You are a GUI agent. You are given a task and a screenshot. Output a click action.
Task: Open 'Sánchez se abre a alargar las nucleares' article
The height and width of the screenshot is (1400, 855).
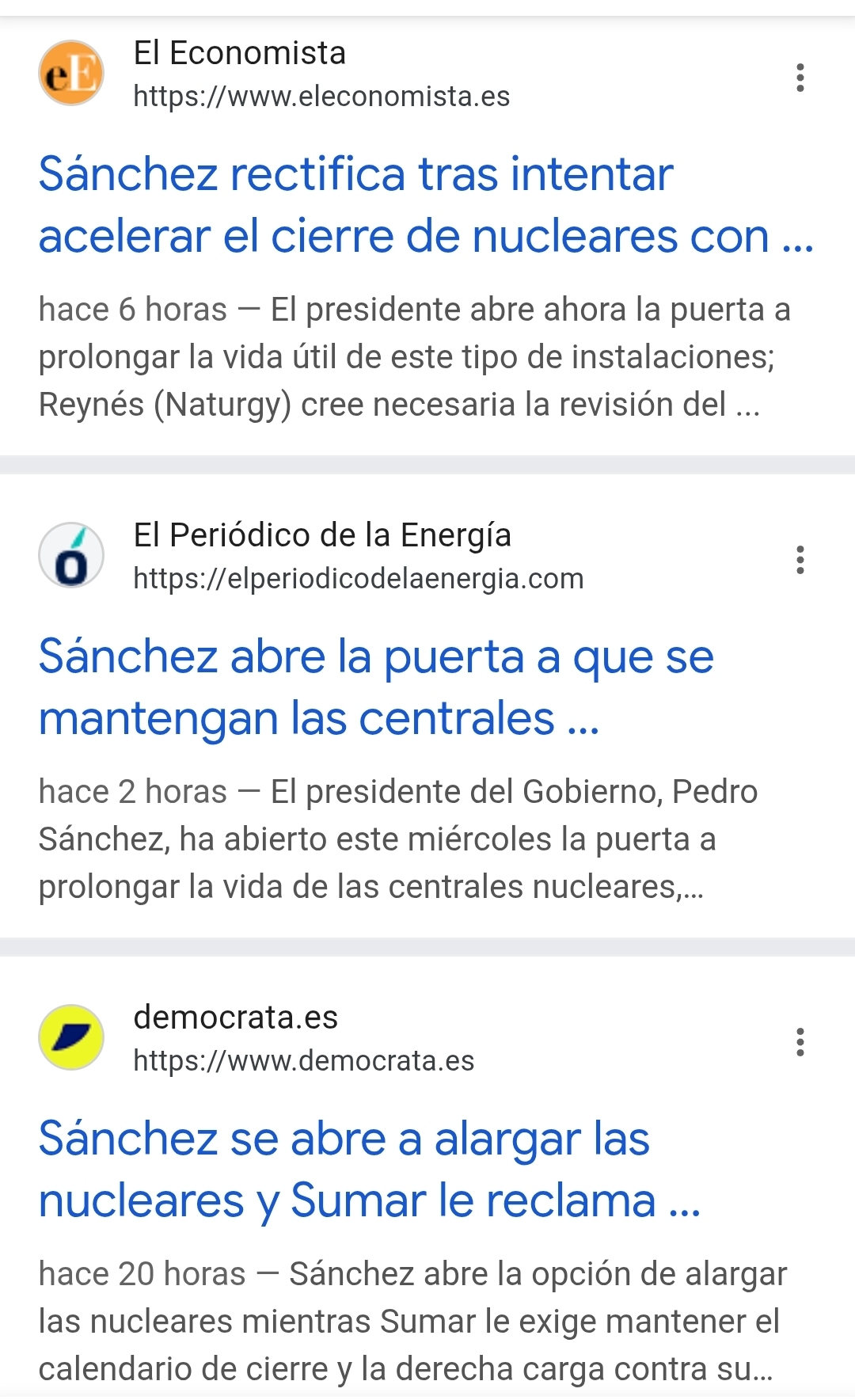click(x=369, y=1170)
